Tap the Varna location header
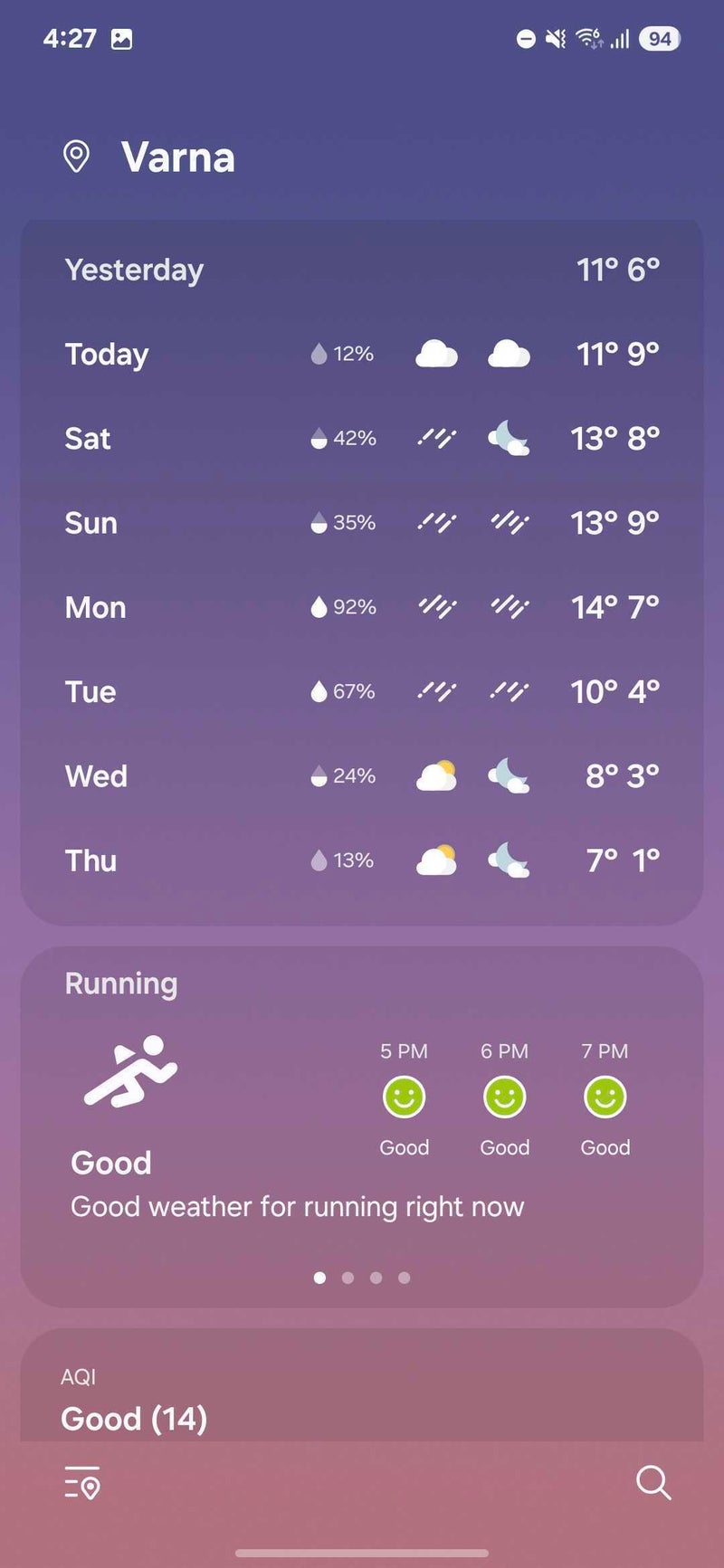This screenshot has height=1568, width=724. pyautogui.click(x=177, y=157)
